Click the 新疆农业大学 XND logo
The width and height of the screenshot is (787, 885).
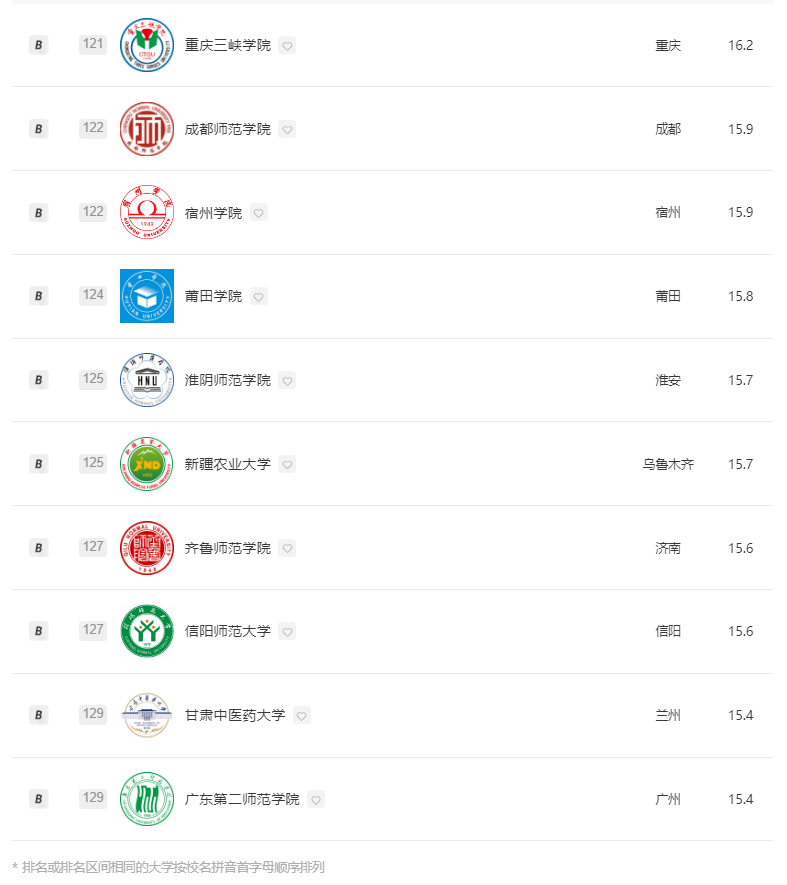146,463
